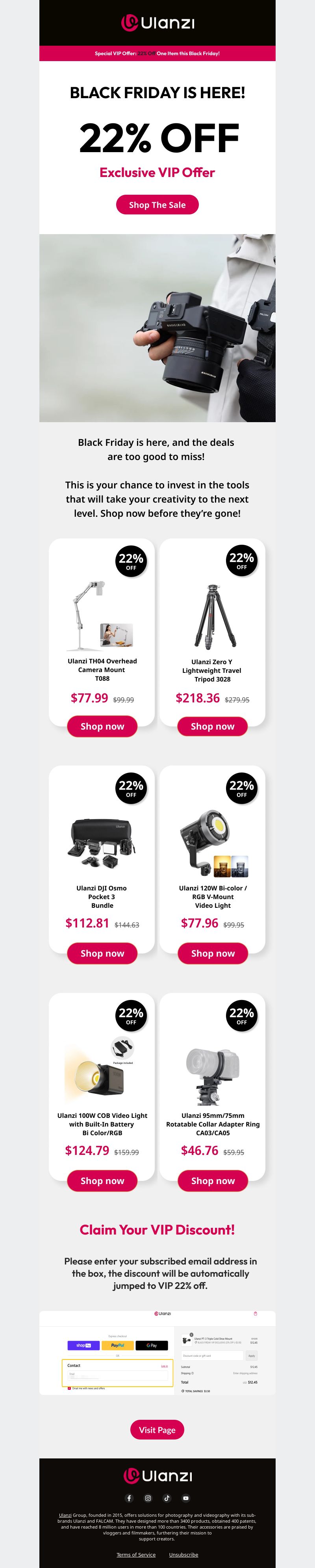The height and width of the screenshot is (1568, 315).
Task: Open Ulanzi's YouTube icon in footer
Action: point(185,1497)
